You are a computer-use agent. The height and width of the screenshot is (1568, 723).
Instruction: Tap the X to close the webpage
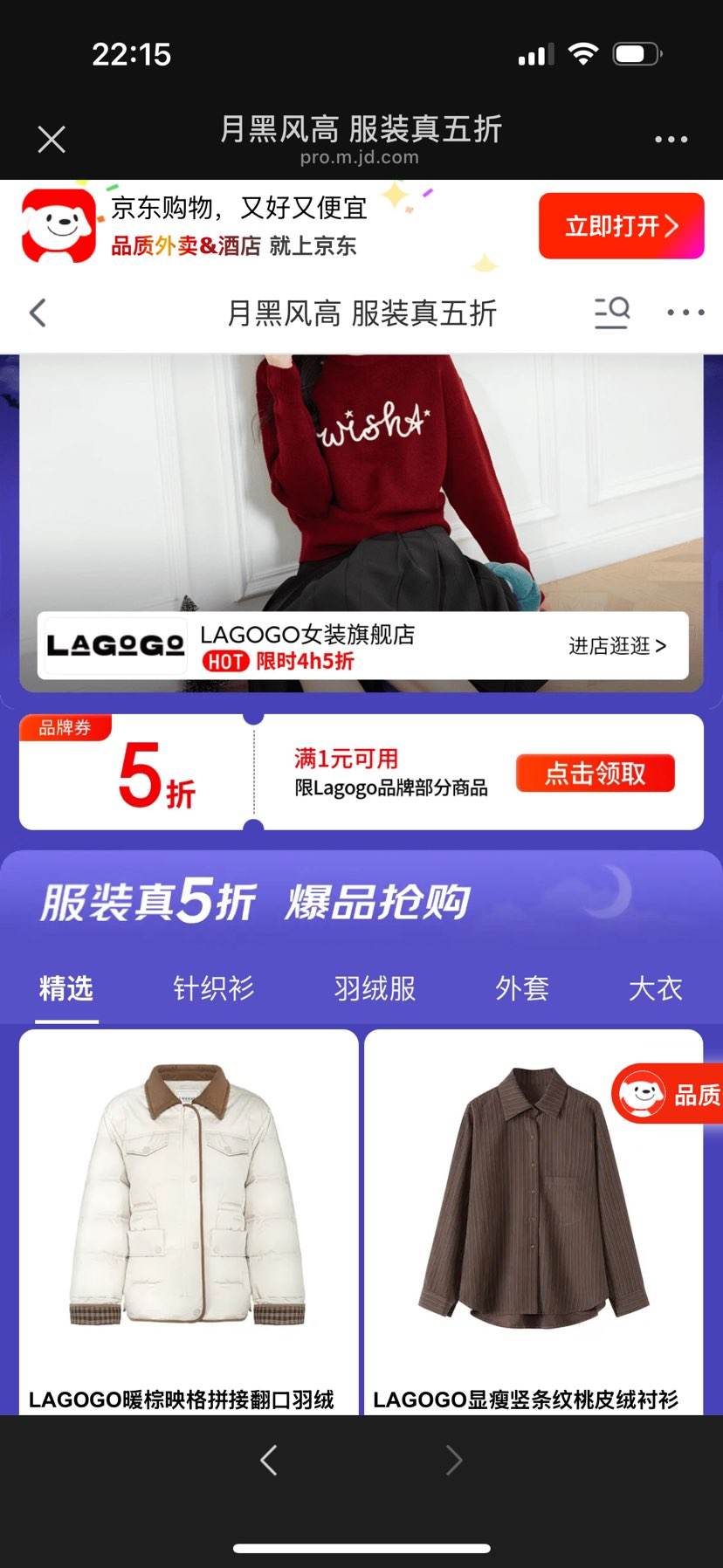coord(51,138)
